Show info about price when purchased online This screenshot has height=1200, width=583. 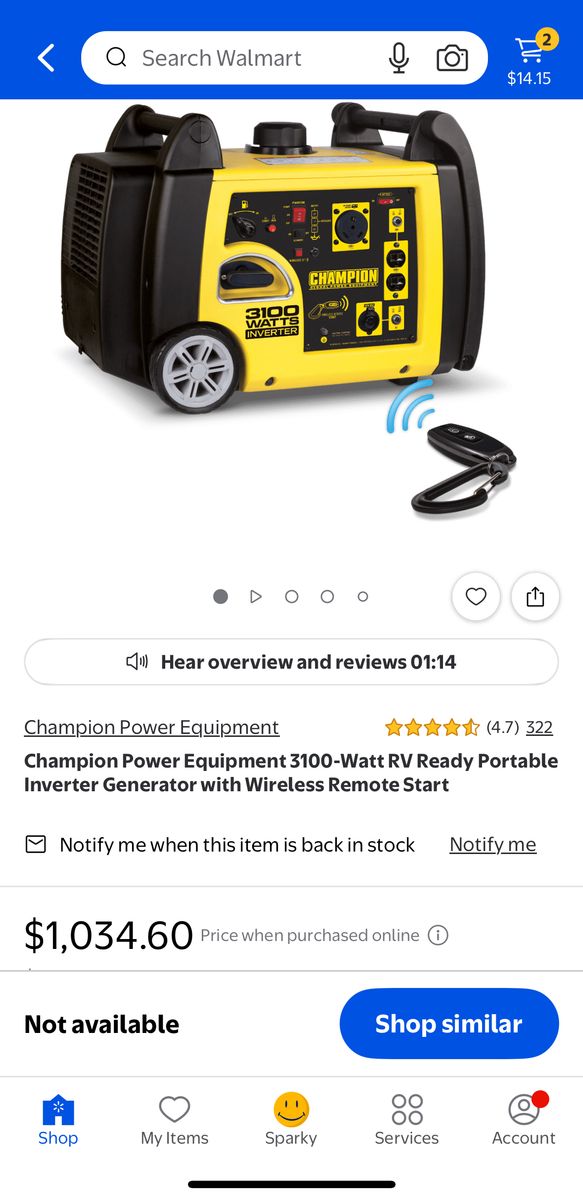438,936
